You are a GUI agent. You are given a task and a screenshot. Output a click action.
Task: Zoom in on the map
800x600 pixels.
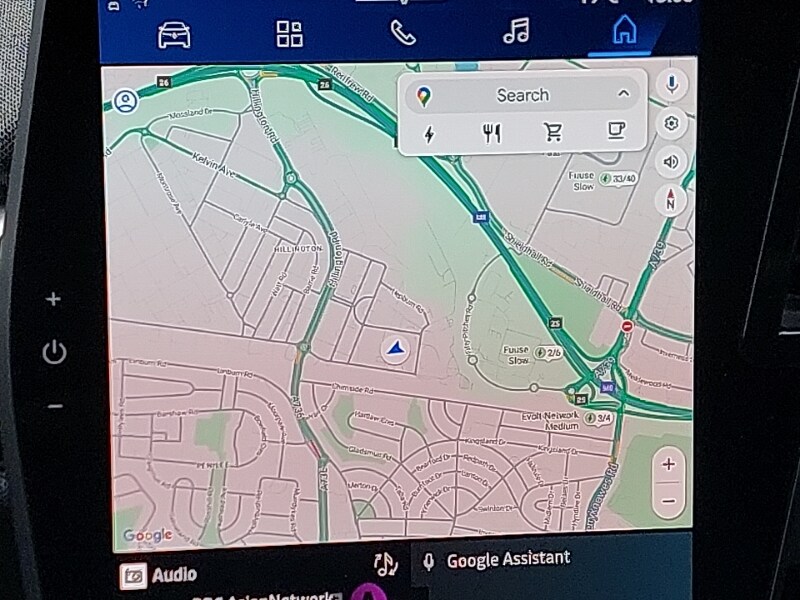tap(668, 464)
